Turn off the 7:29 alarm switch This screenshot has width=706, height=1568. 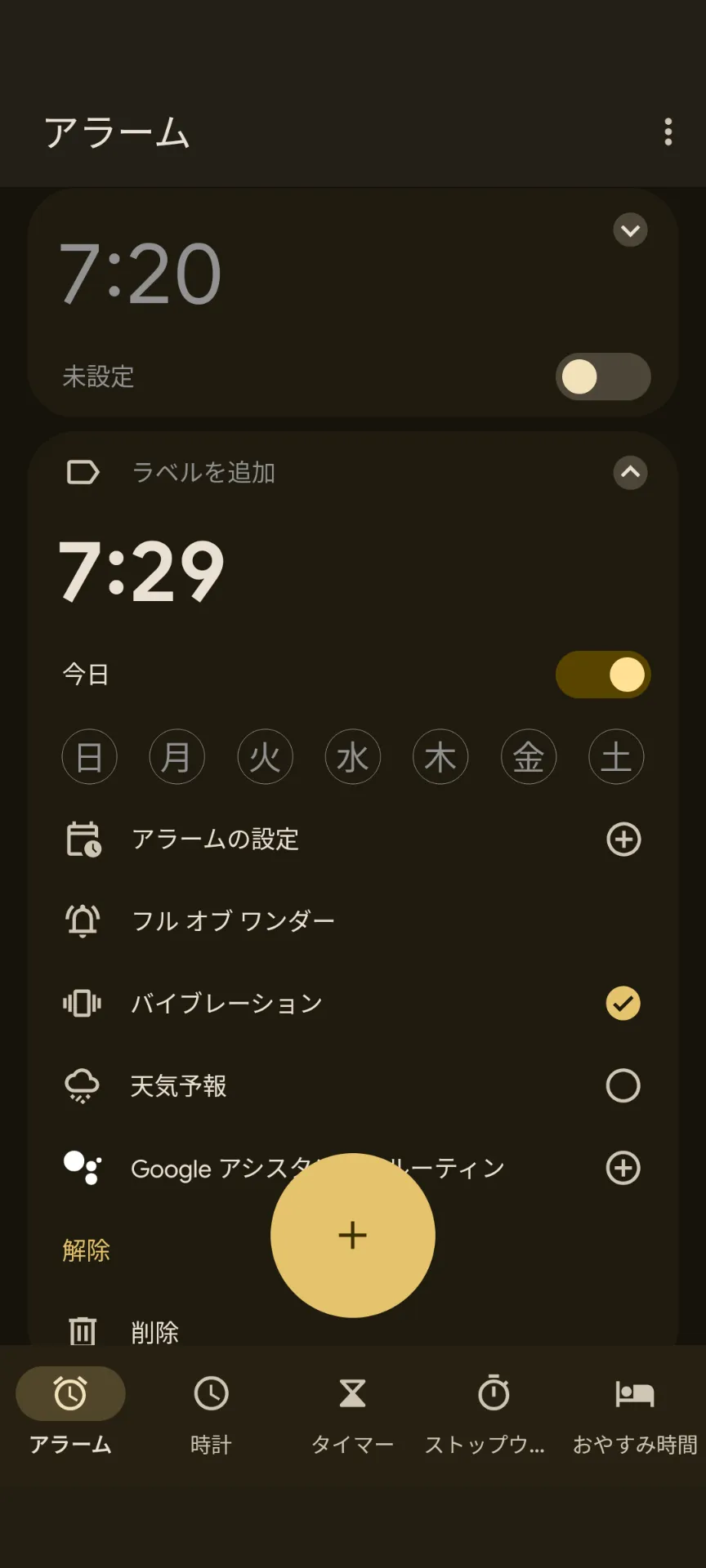(603, 675)
